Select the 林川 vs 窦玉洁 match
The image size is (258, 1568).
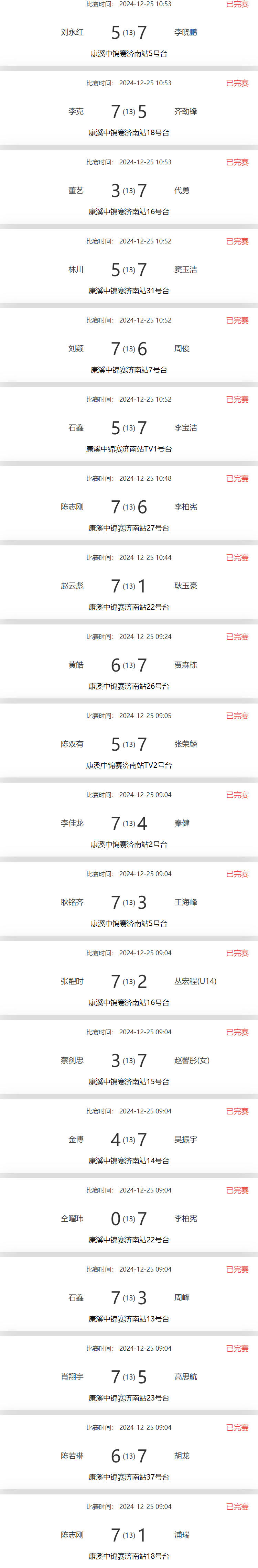click(129, 270)
